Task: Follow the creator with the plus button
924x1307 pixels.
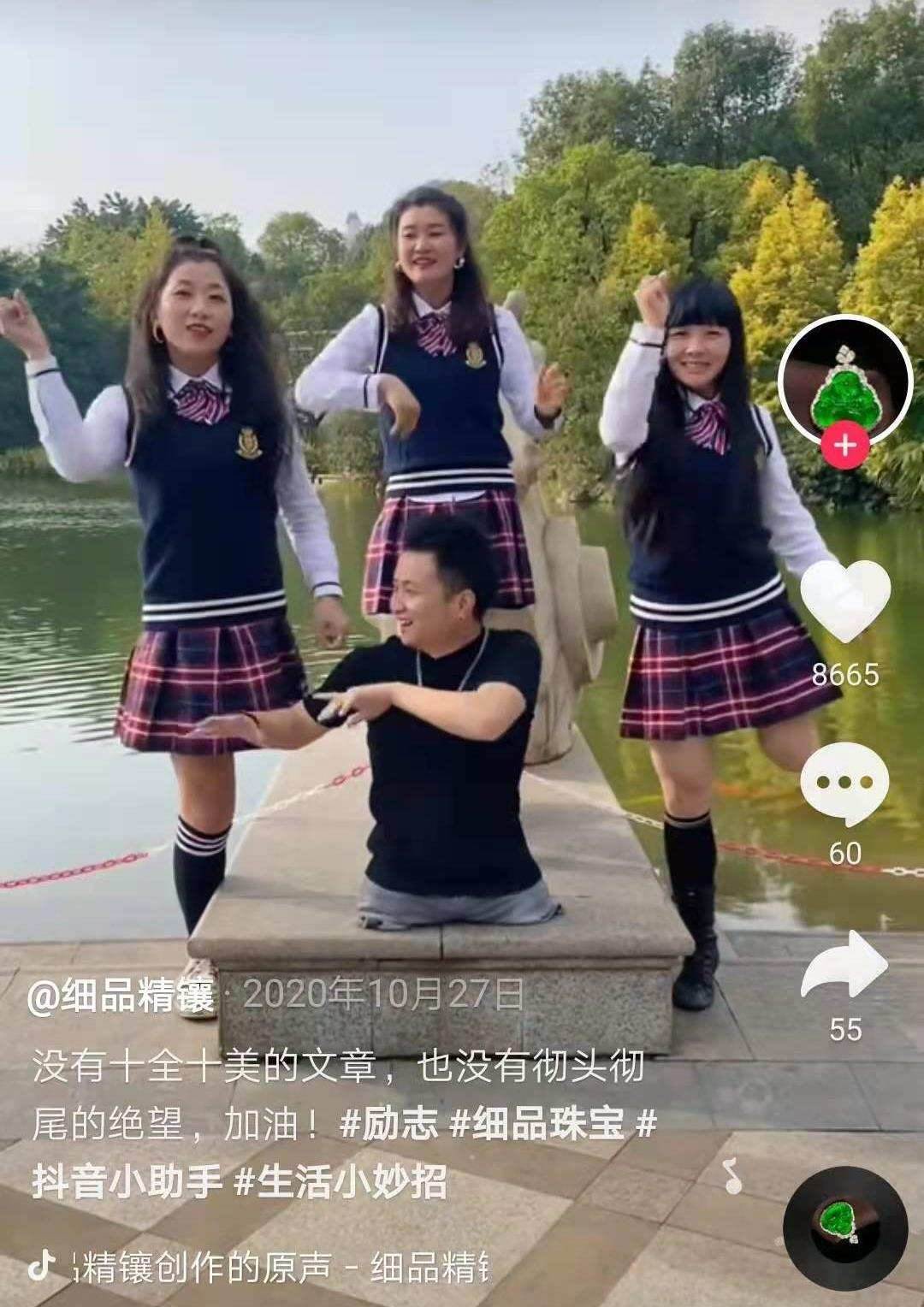Action: pos(844,446)
